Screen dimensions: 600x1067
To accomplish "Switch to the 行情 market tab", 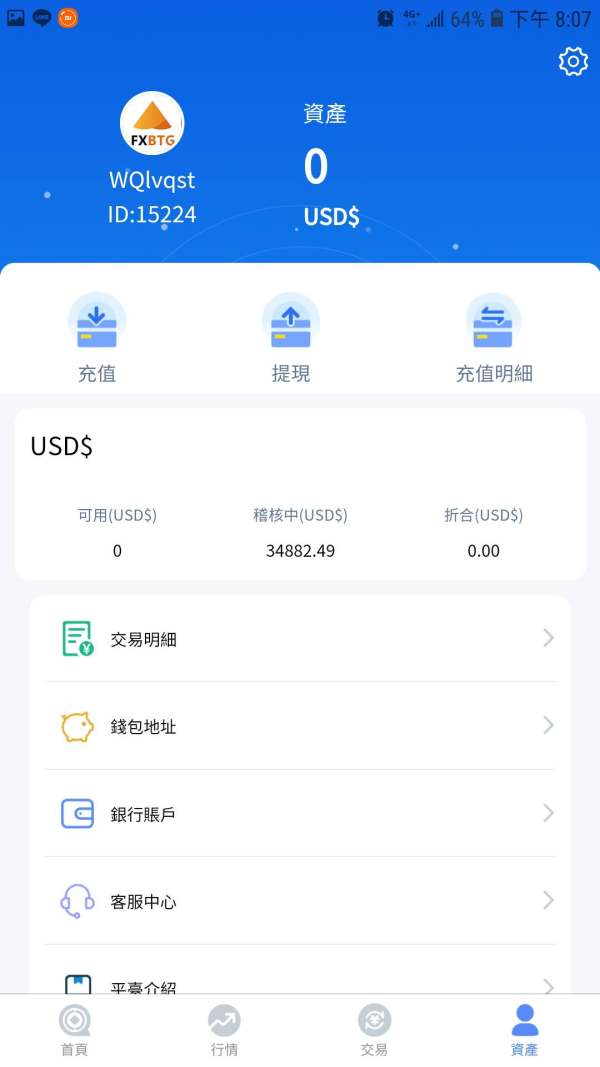I will 224,1030.
